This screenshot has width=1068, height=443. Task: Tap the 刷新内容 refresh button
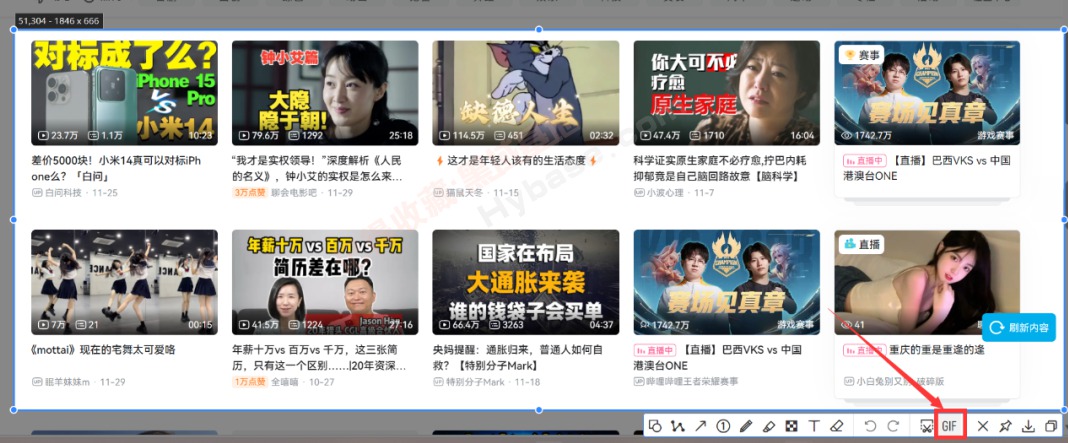click(1018, 327)
